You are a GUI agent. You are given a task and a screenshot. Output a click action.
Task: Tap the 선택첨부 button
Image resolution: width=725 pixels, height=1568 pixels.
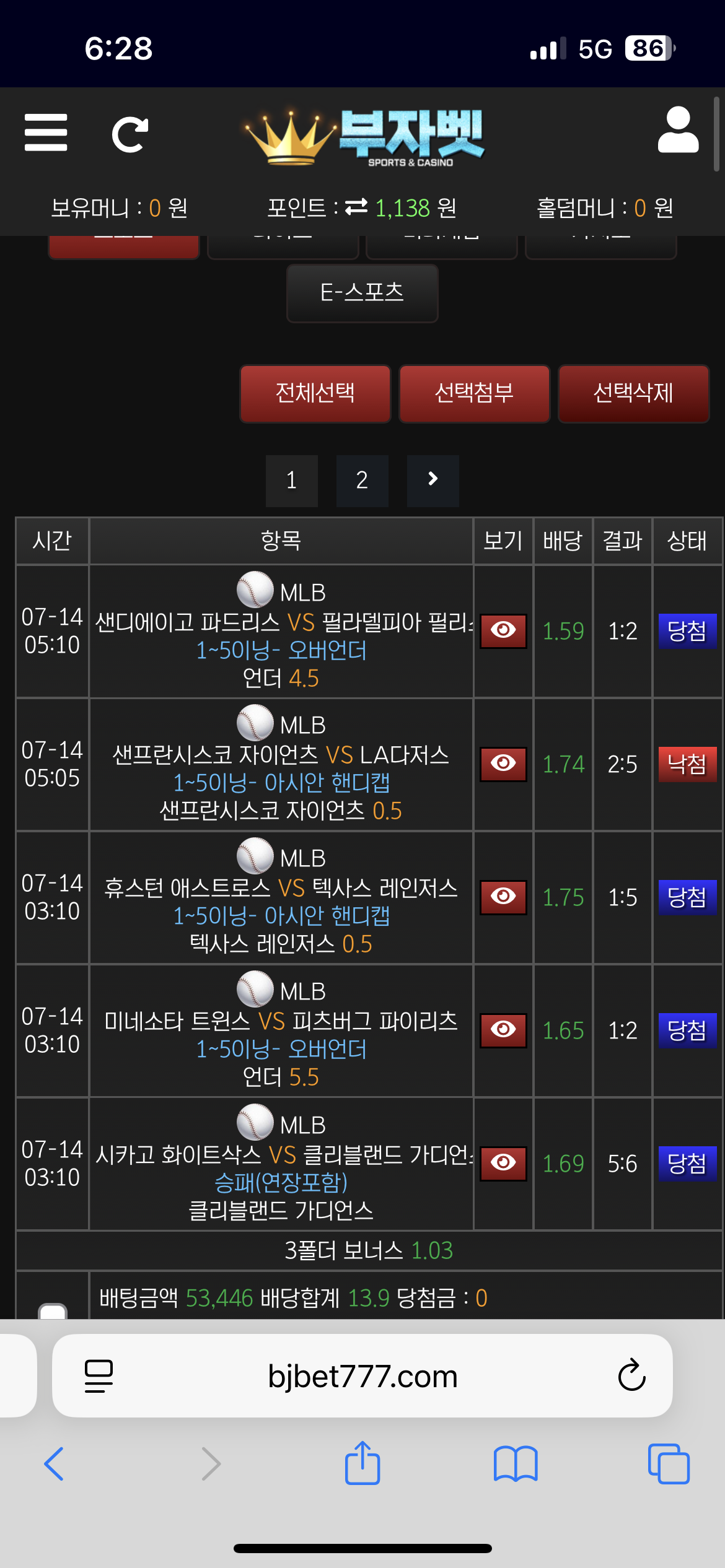coord(475,393)
